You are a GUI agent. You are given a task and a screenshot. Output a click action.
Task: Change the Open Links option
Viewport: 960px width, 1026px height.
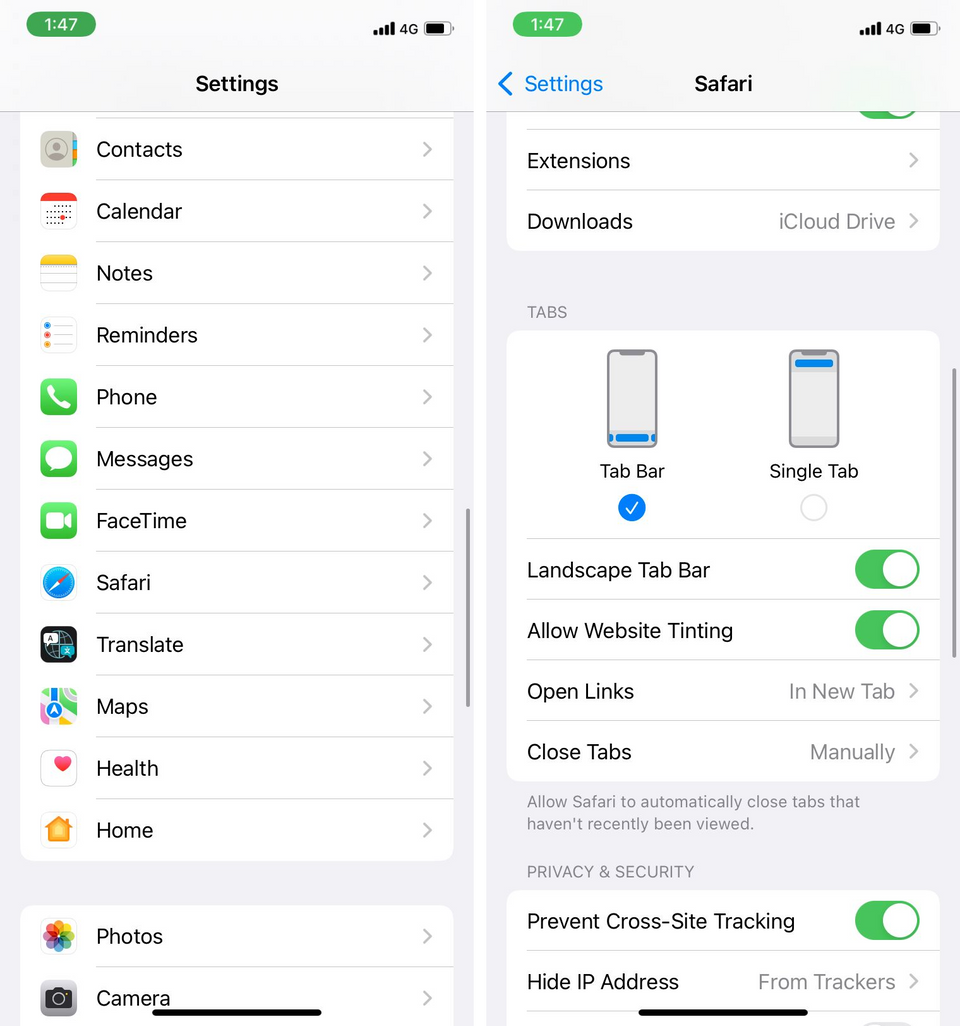722,692
